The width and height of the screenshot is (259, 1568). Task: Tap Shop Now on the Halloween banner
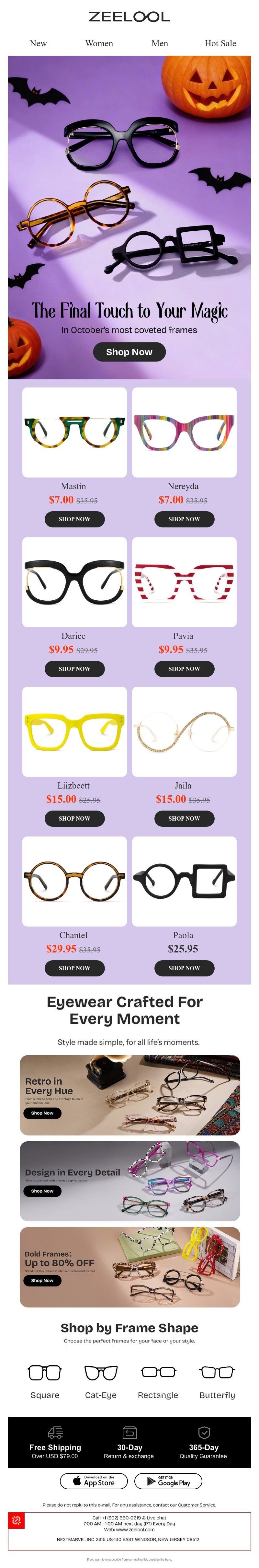[129, 352]
